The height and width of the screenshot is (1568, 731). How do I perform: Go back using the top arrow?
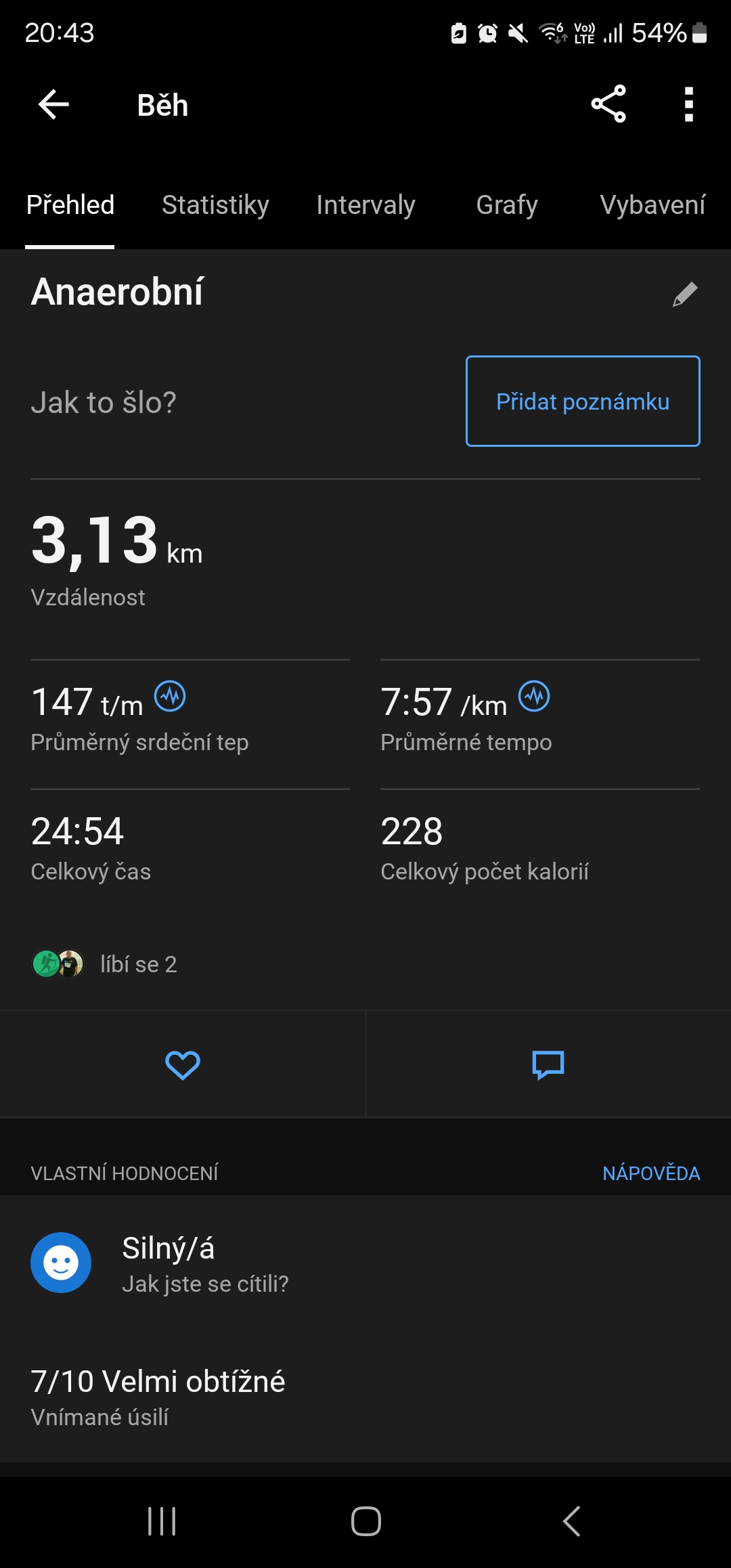click(53, 105)
